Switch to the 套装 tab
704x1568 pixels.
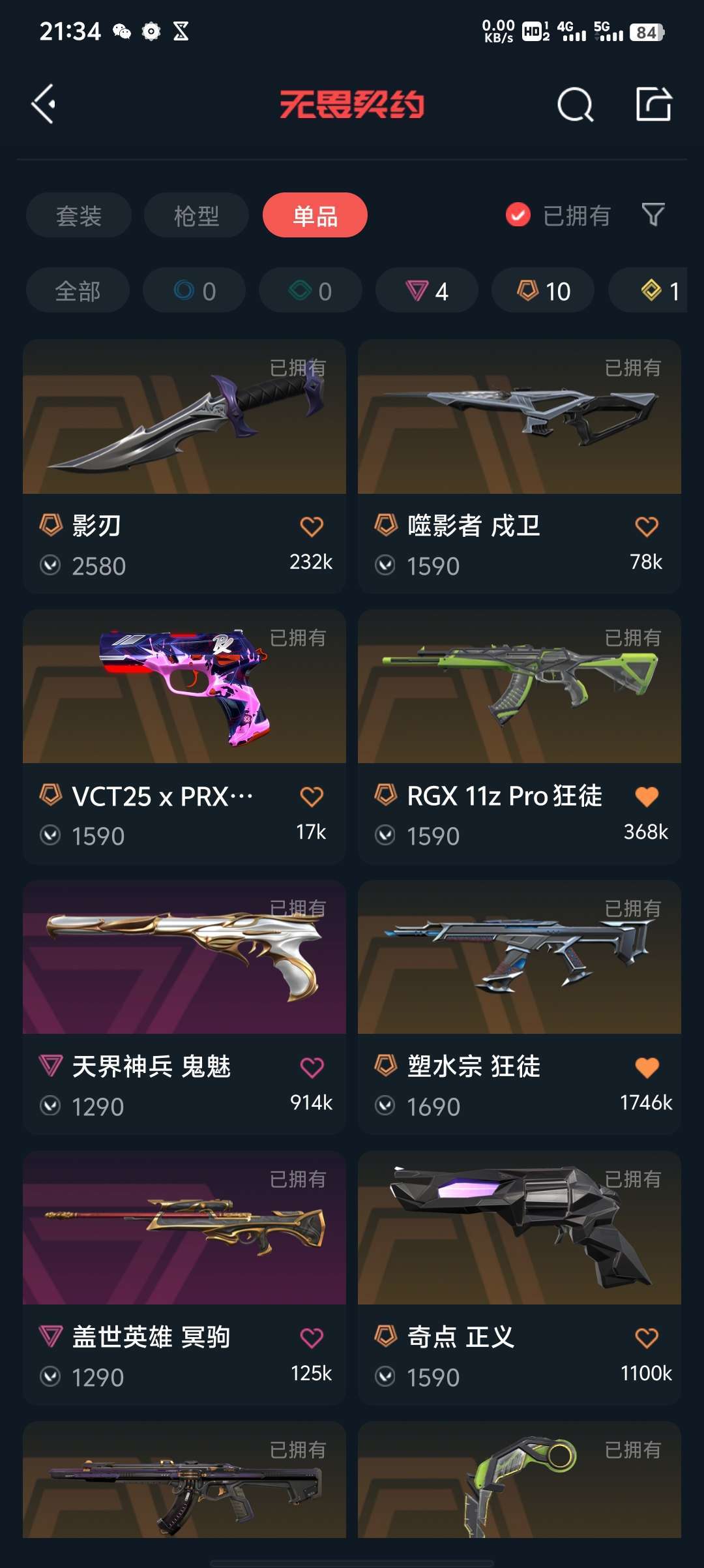(x=79, y=215)
